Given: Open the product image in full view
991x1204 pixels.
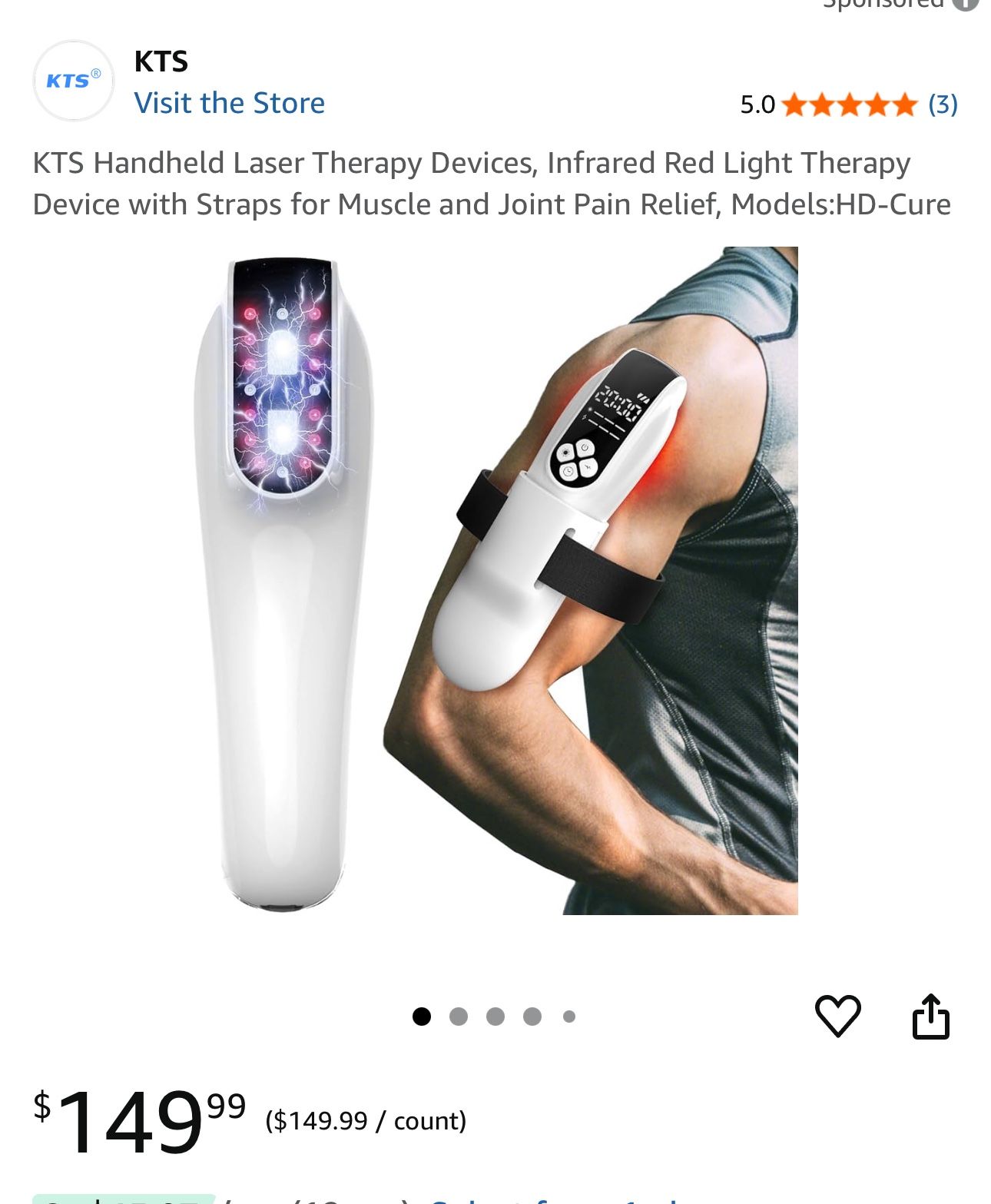Looking at the screenshot, I should coord(495,580).
